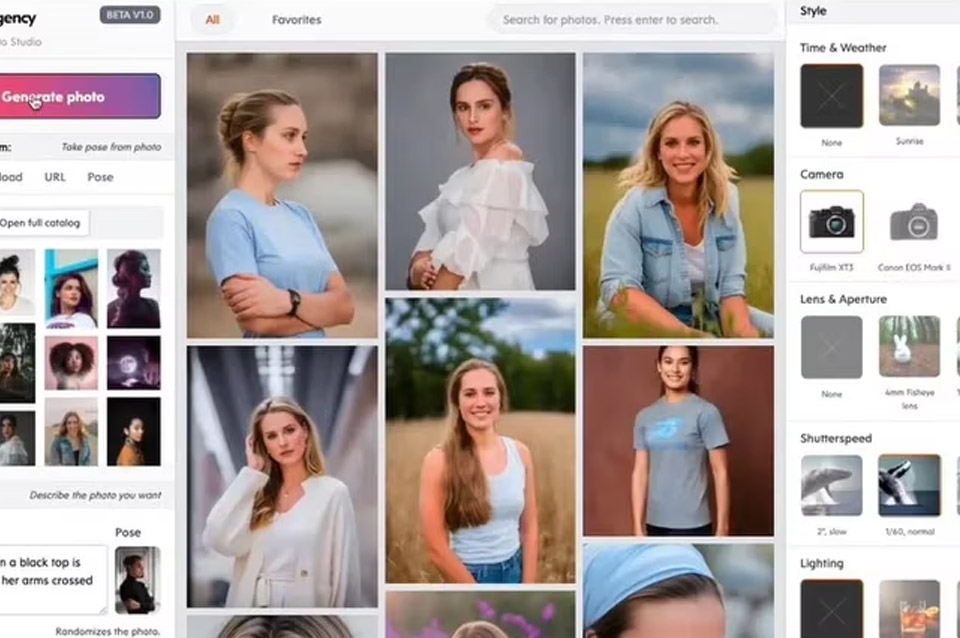Switch to the Favorites tab
This screenshot has width=960, height=638.
point(297,20)
